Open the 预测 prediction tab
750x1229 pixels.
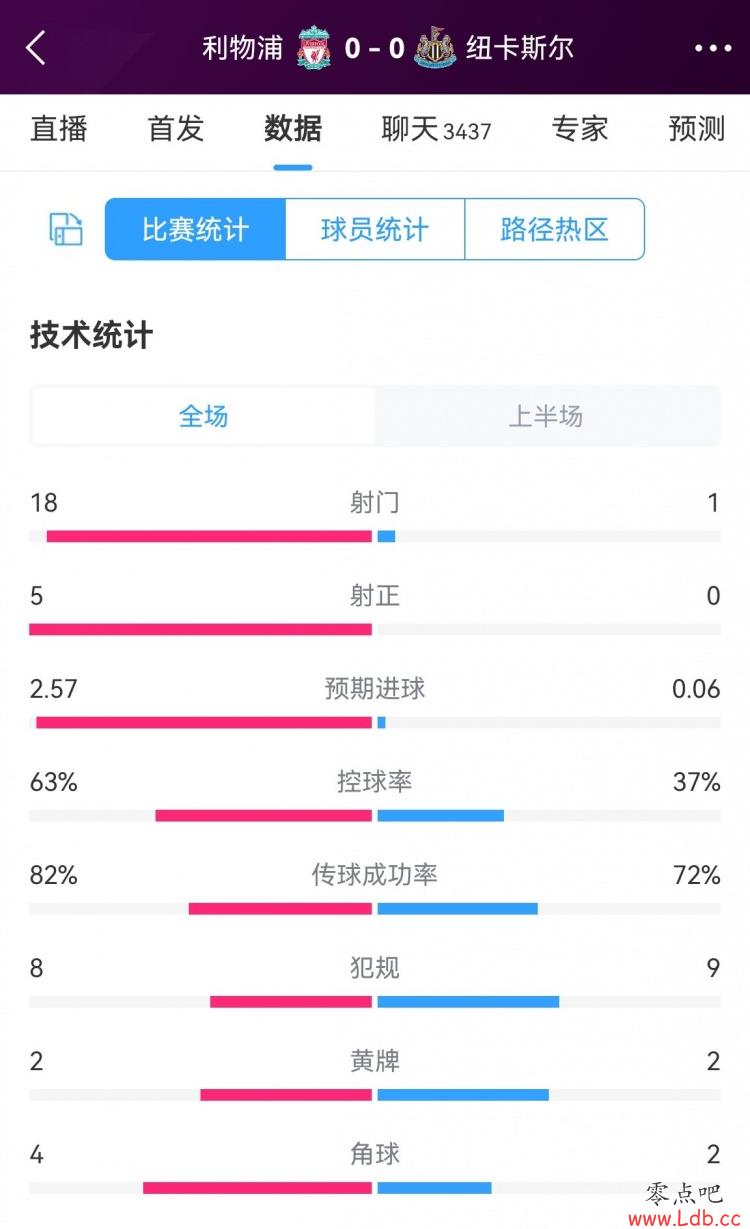[697, 129]
